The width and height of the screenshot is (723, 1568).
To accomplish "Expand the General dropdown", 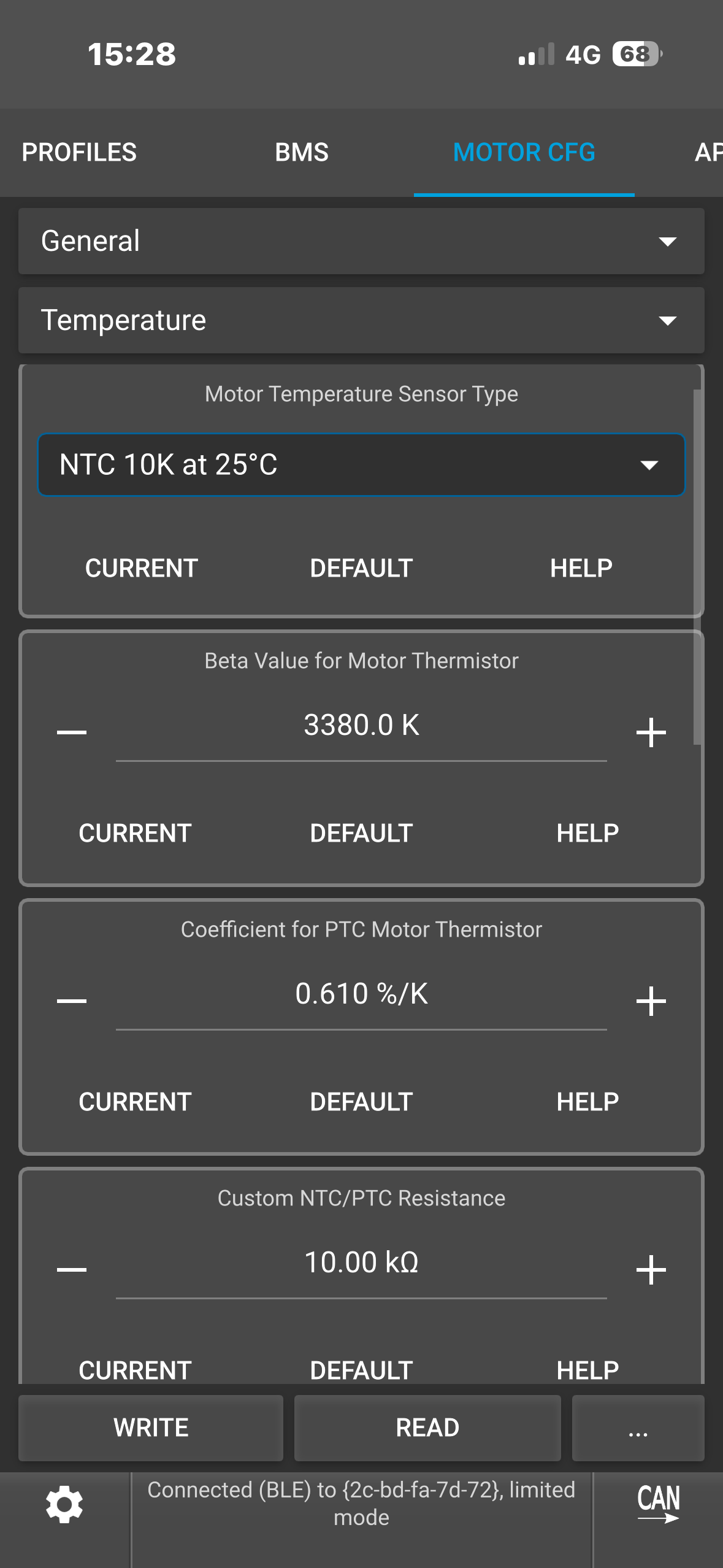I will click(x=361, y=241).
